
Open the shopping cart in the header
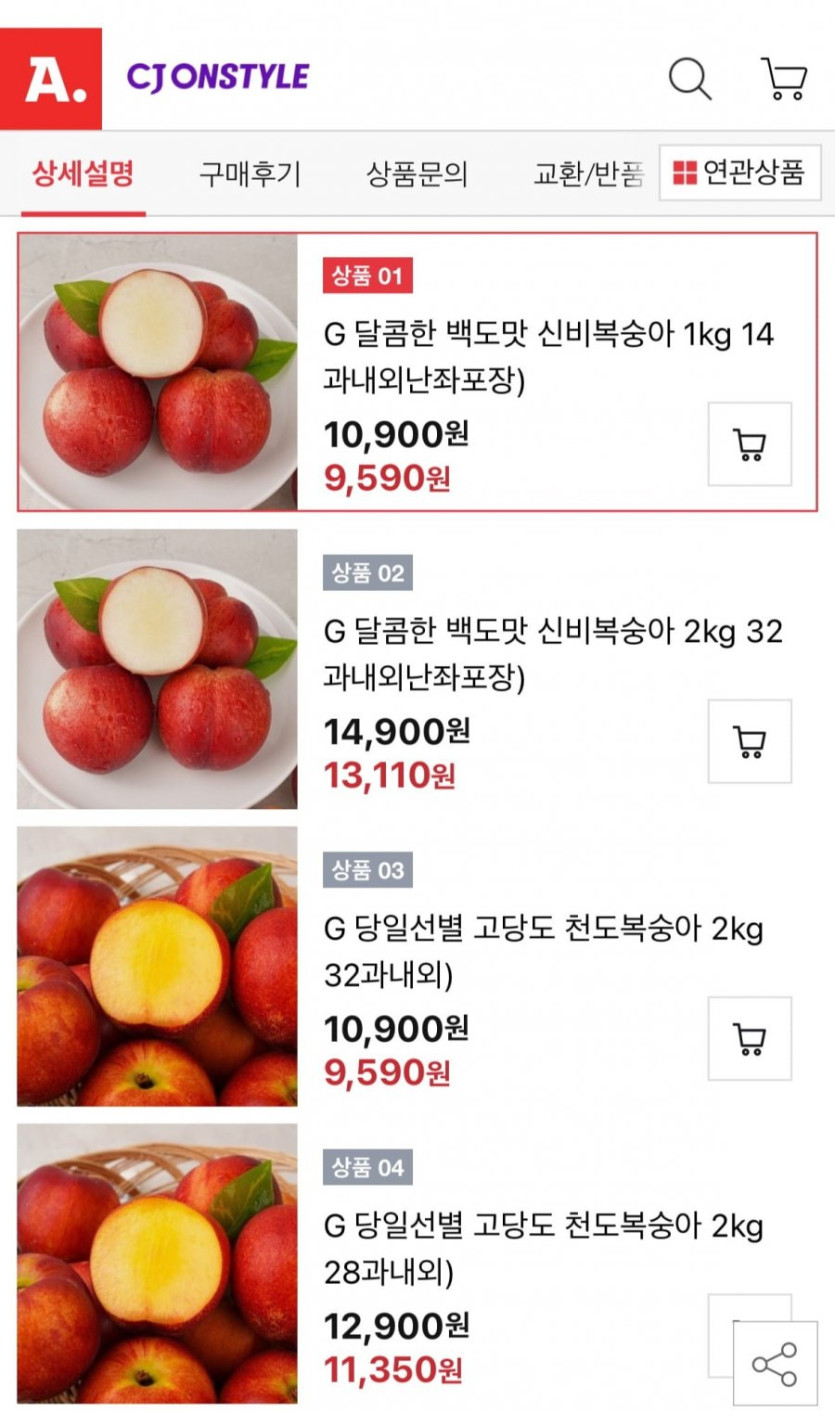point(783,78)
